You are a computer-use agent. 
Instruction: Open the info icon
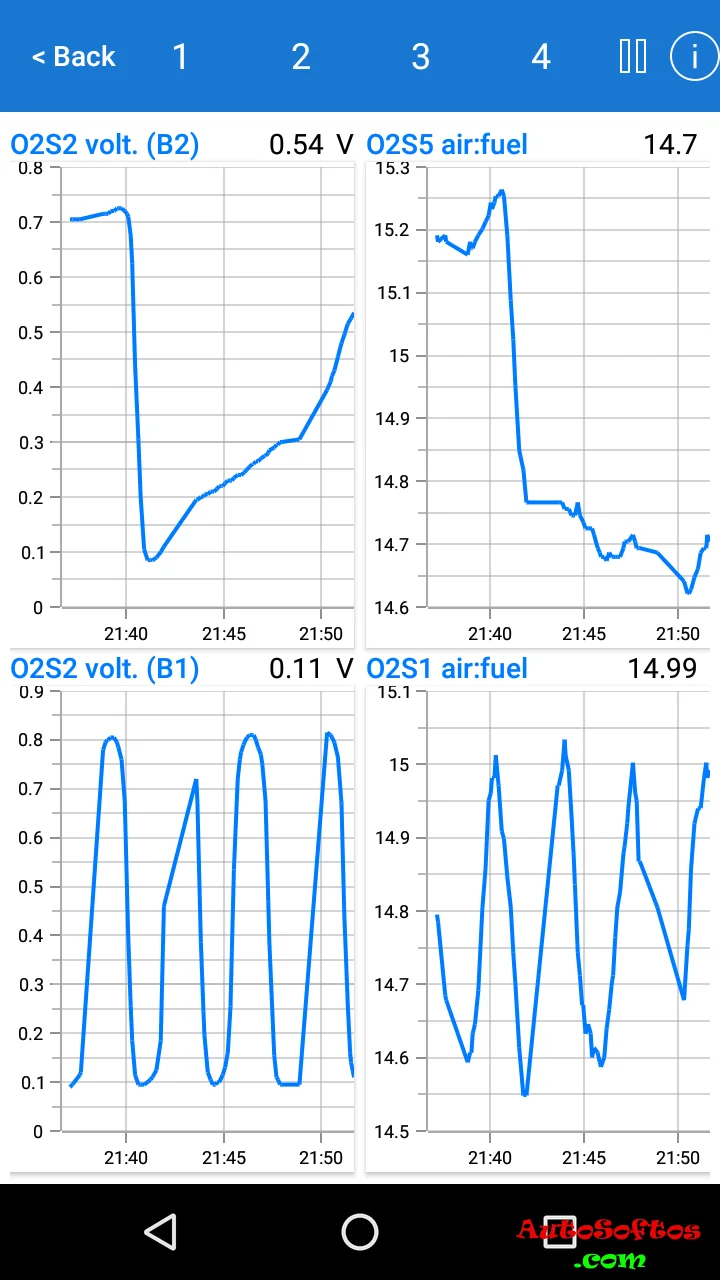tap(694, 57)
